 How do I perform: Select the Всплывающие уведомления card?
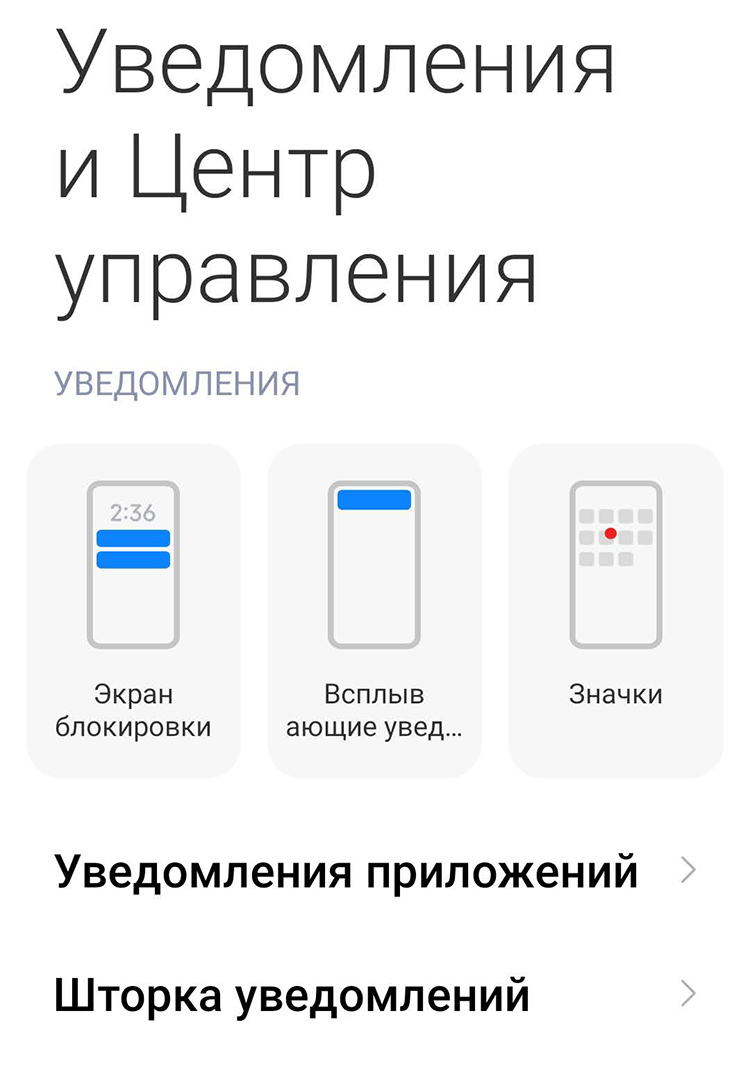click(374, 610)
